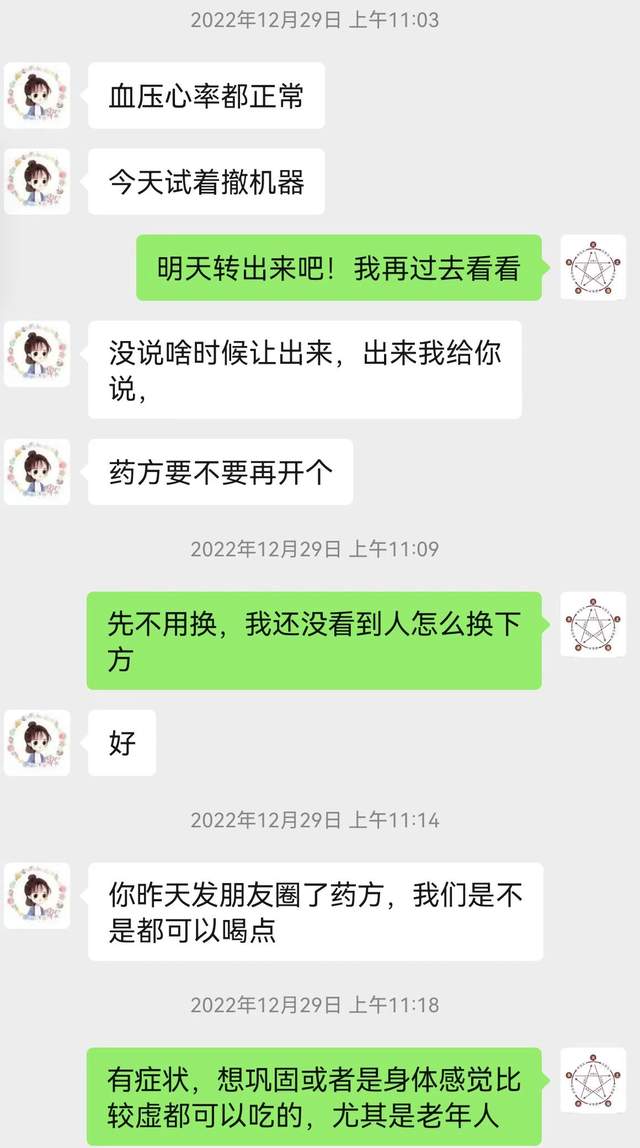Tap avatar next to 你昨天发朋友圈了药方 message

[37, 895]
